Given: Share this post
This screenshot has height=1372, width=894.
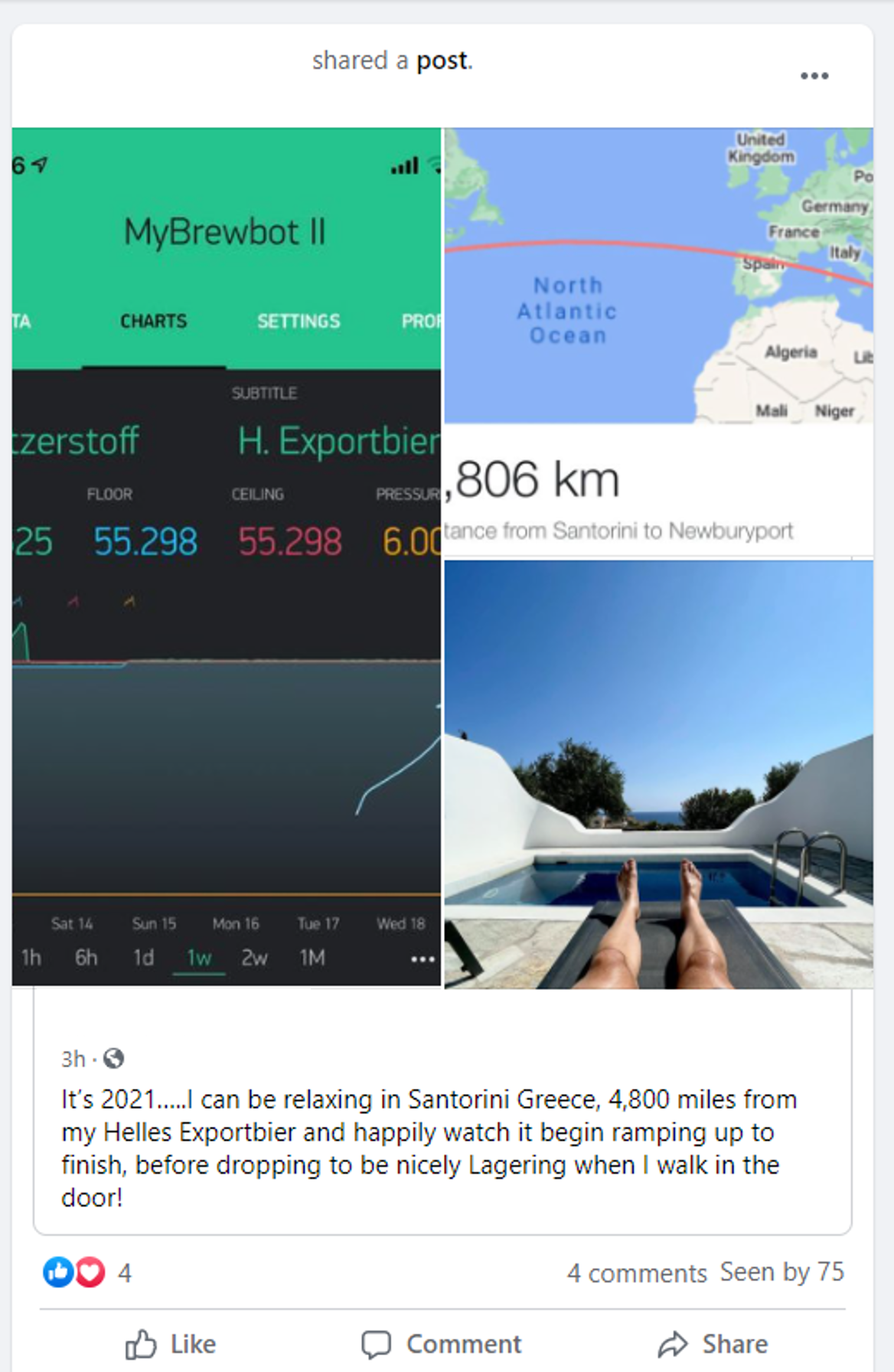Looking at the screenshot, I should 712,1344.
